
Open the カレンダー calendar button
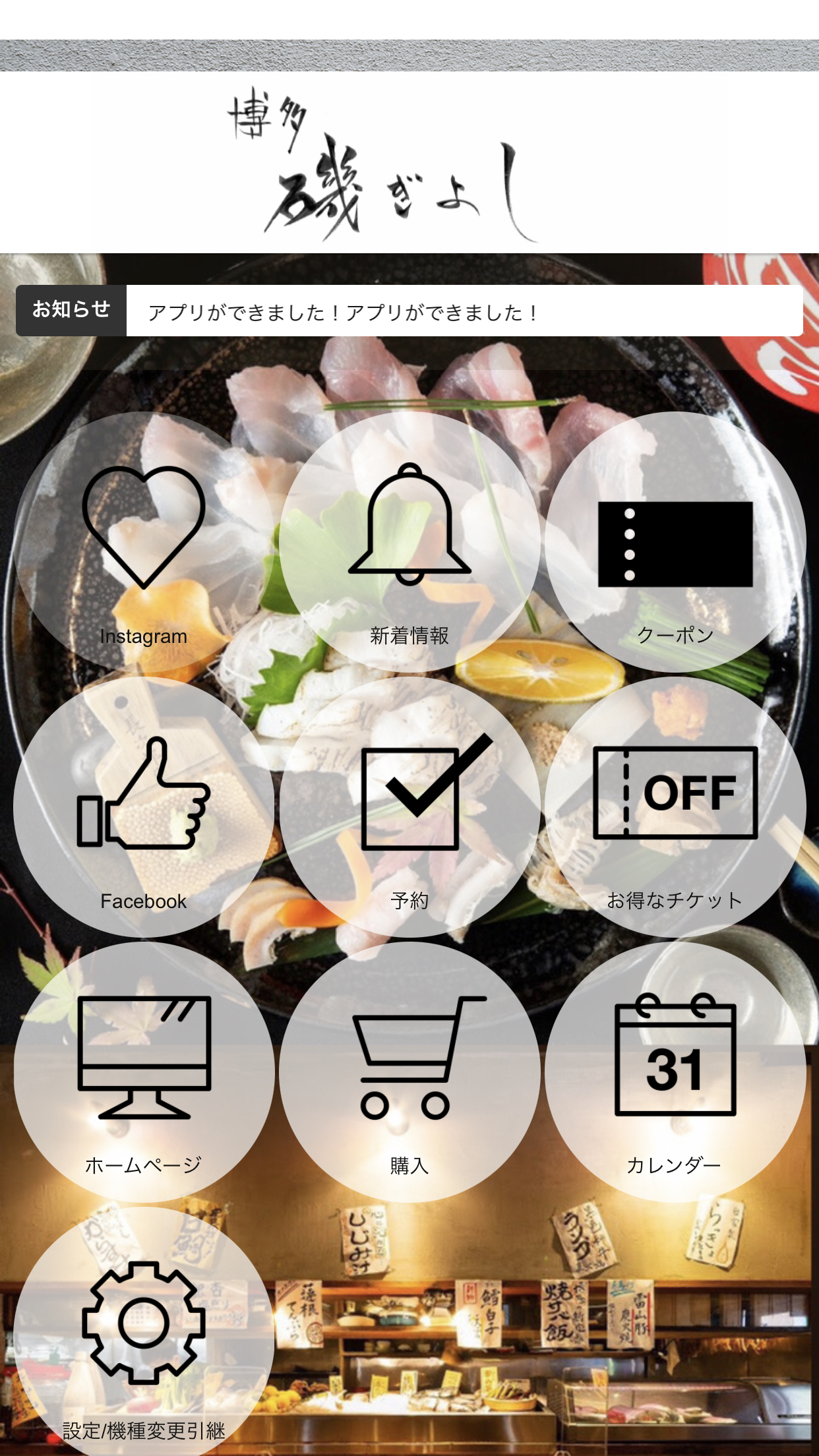coord(675,1072)
